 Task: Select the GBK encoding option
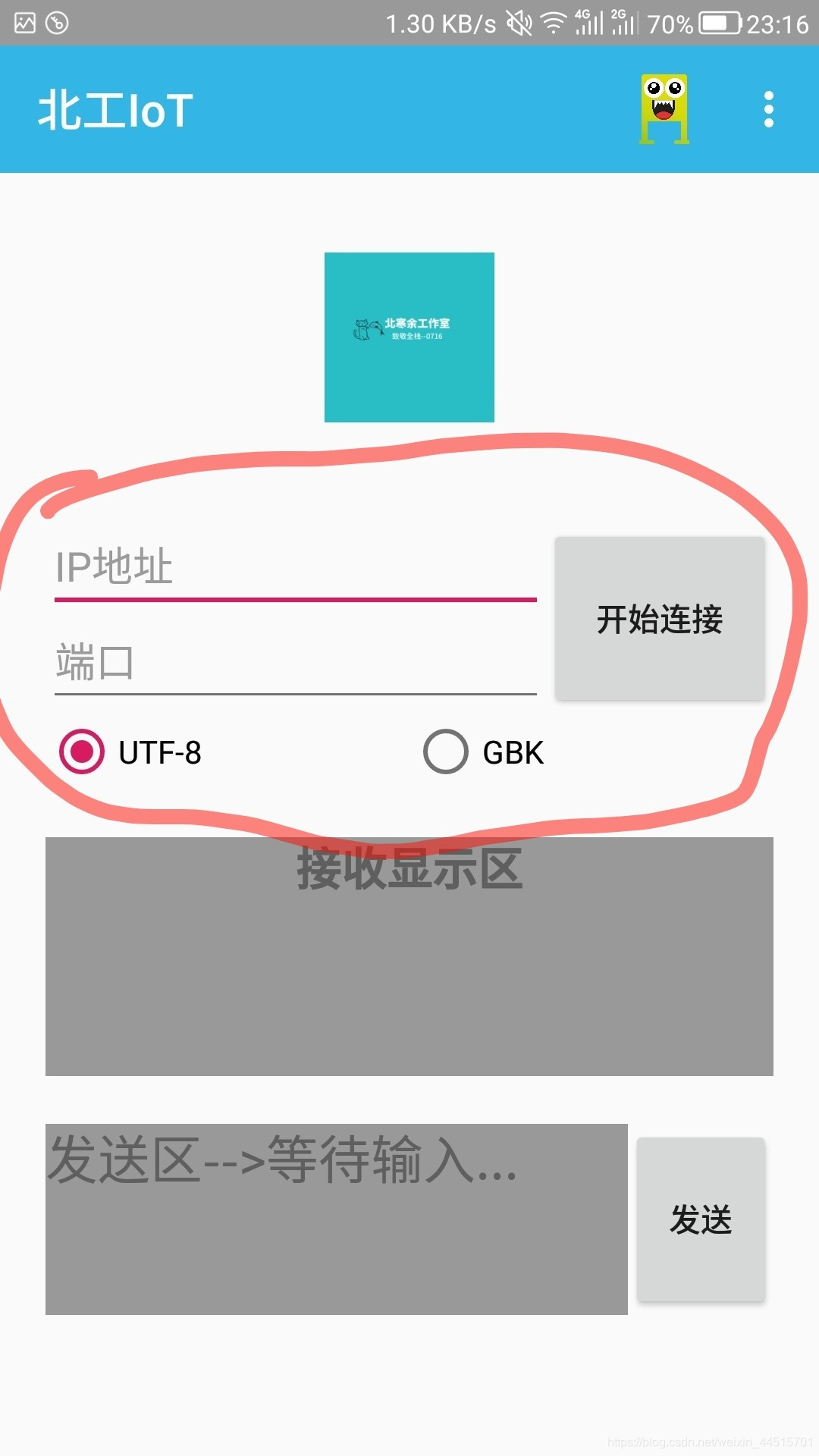click(446, 752)
